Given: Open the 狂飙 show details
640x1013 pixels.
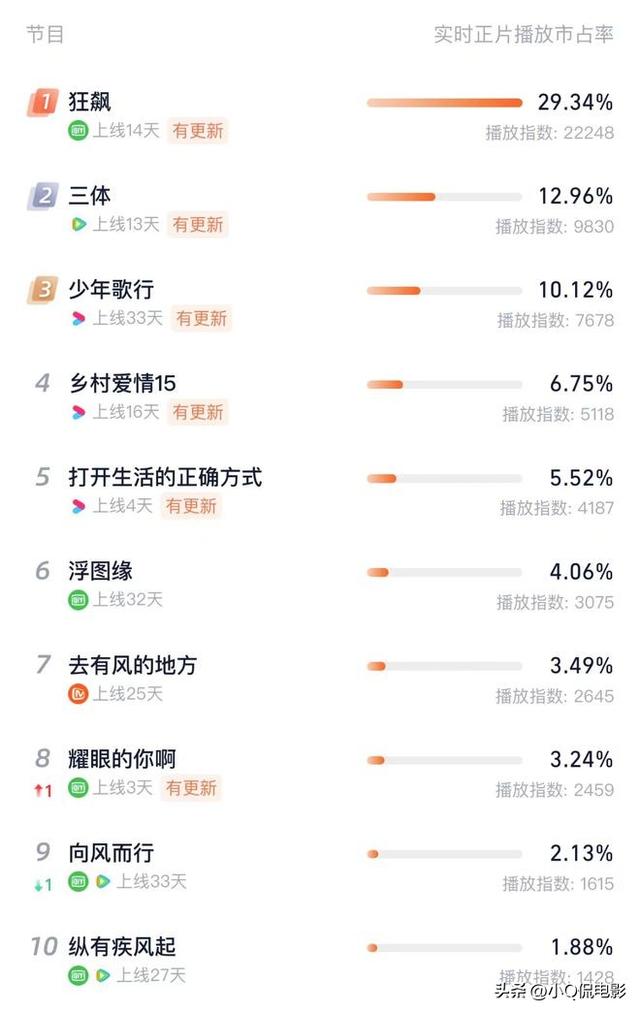Looking at the screenshot, I should point(90,102).
